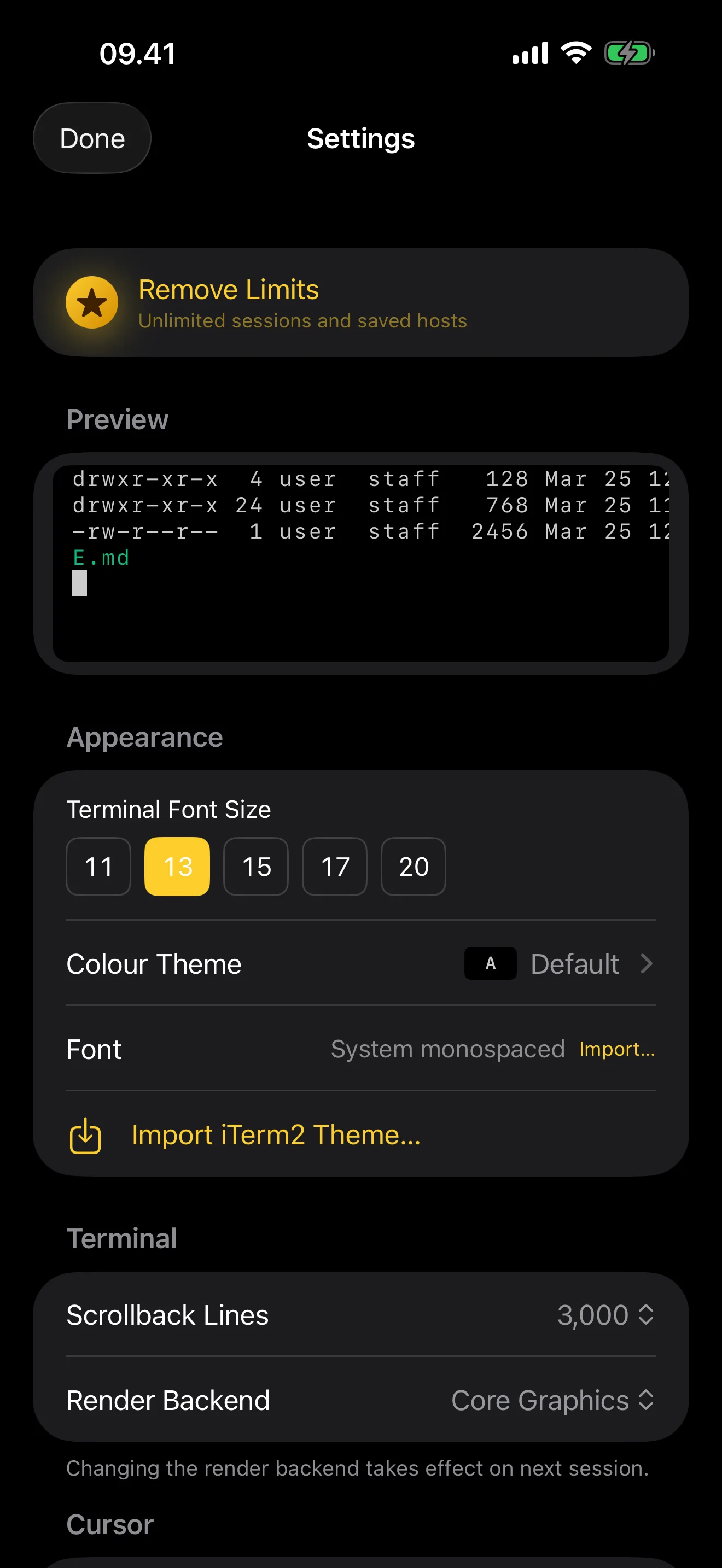Choose font size 15

[x=255, y=866]
